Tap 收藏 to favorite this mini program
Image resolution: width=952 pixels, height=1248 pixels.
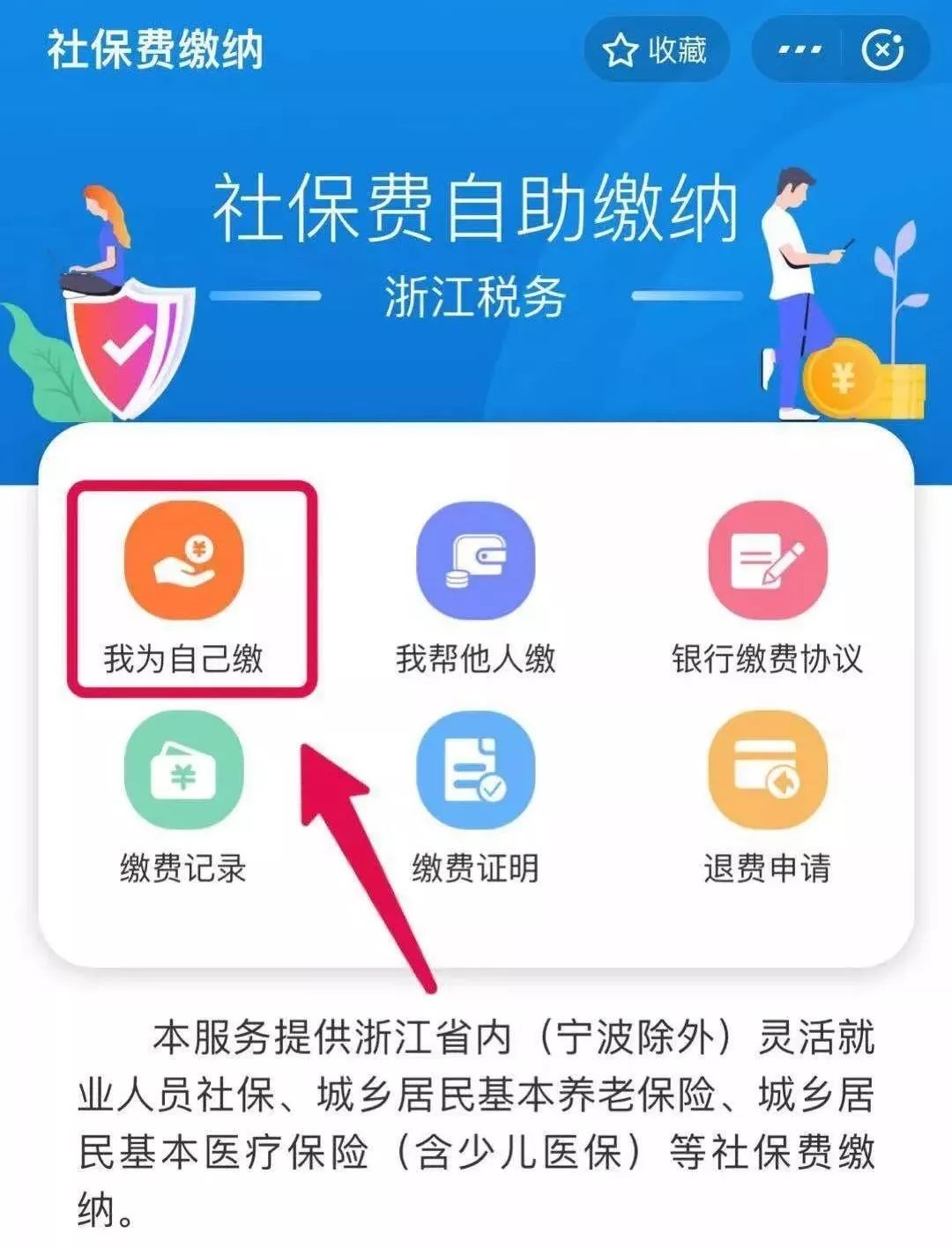656,50
